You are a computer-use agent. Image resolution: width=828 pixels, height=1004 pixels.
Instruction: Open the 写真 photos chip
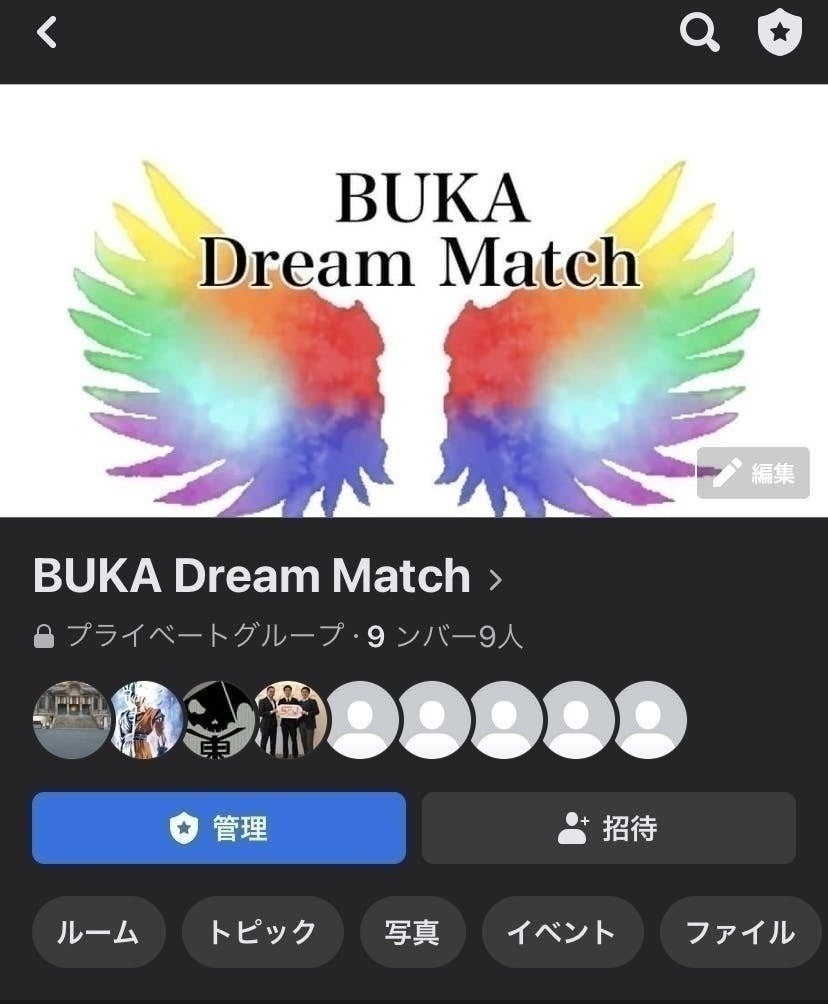pos(412,932)
